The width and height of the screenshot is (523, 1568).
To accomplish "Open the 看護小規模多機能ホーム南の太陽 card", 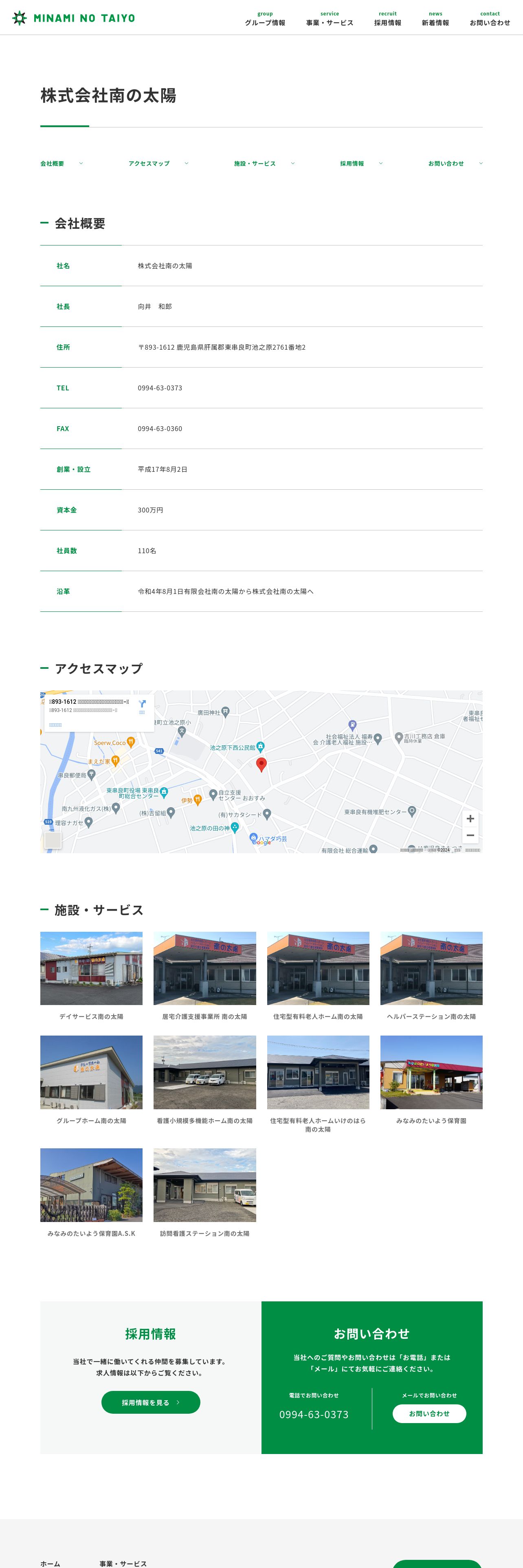I will [204, 1080].
